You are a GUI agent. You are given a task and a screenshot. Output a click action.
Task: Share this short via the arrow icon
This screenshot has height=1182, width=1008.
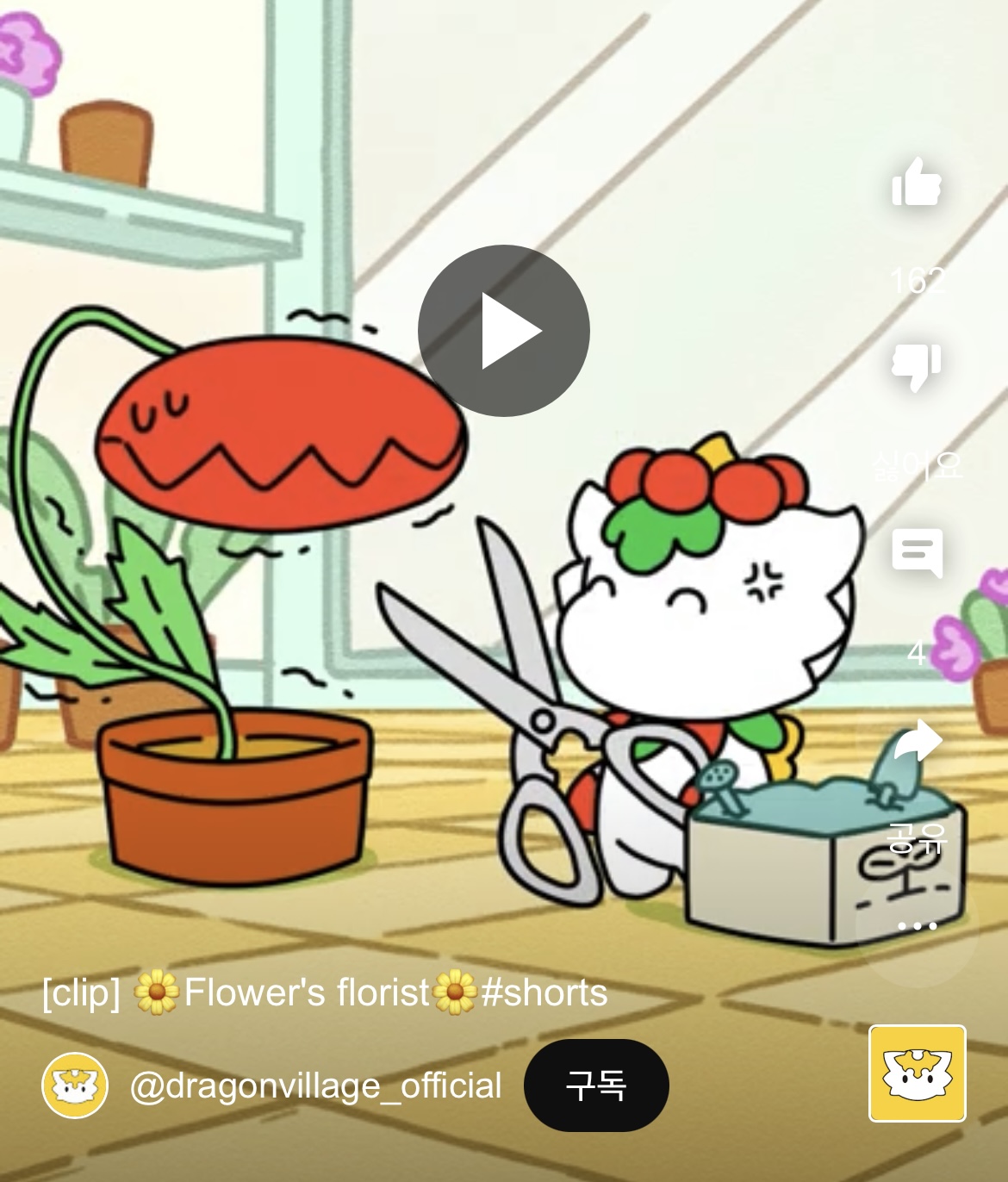(917, 743)
